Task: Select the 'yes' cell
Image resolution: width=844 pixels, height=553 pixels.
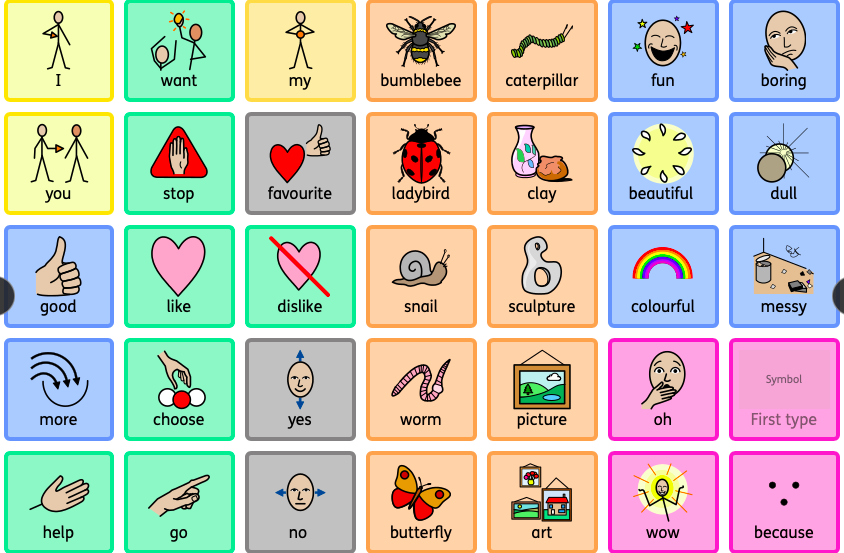Action: point(300,390)
